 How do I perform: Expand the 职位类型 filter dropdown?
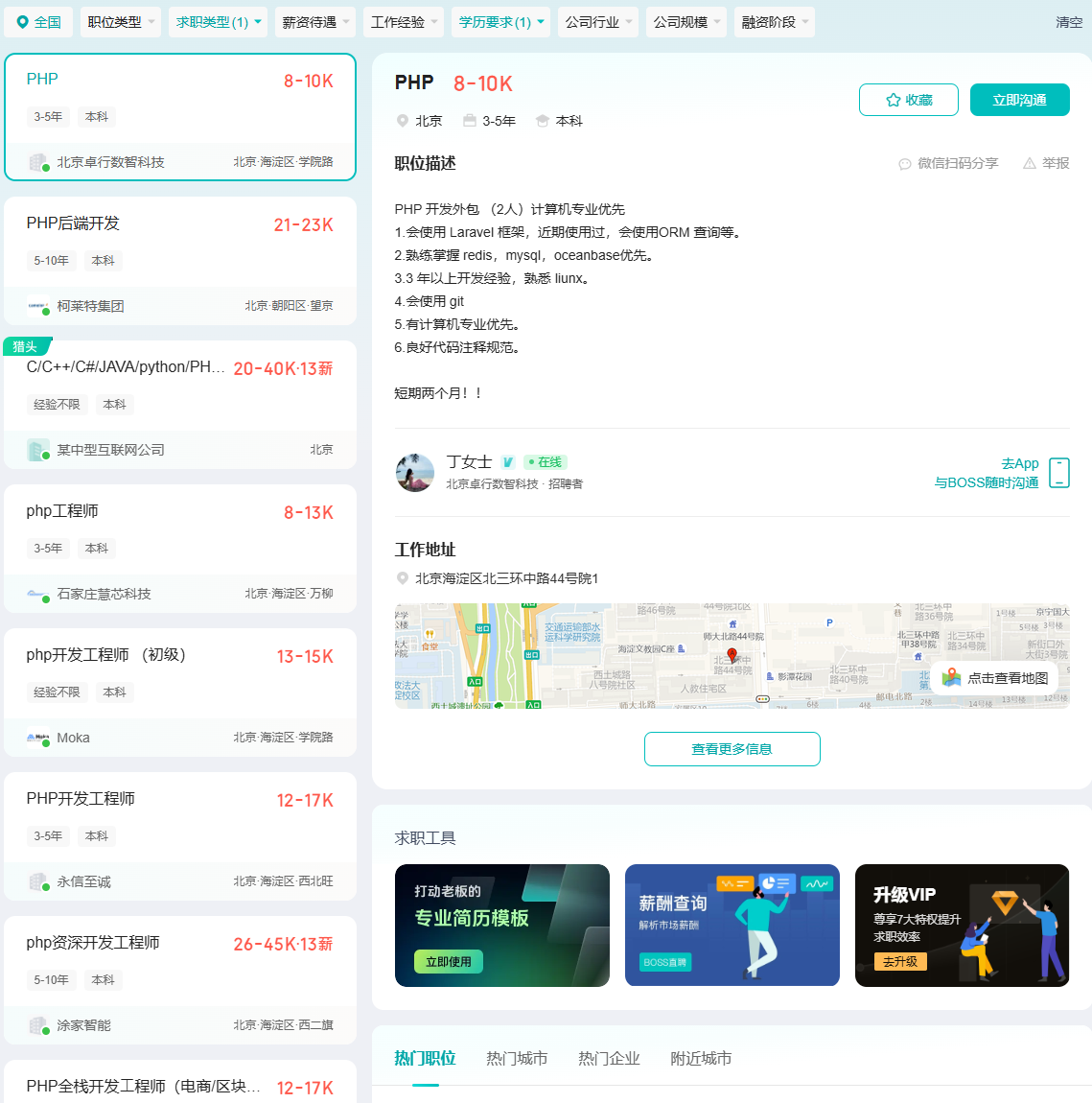coord(121,22)
